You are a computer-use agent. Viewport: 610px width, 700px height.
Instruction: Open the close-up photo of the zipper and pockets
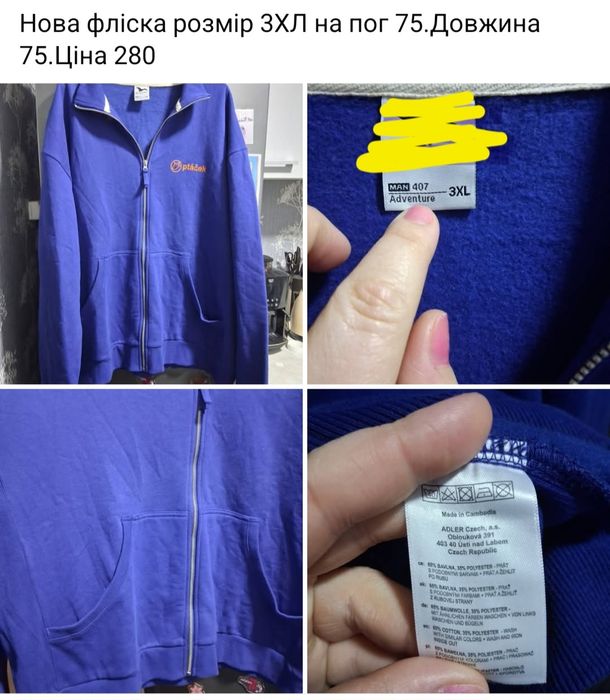click(x=151, y=540)
